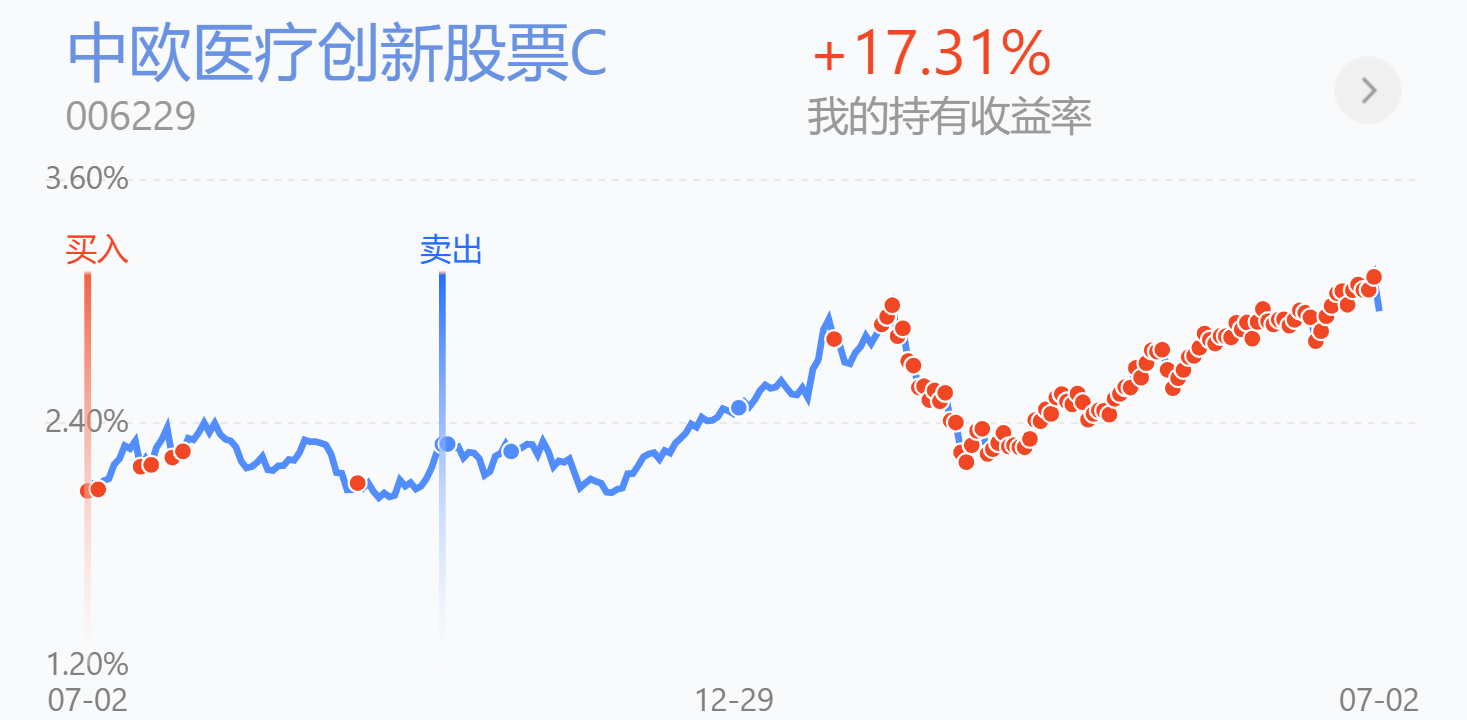
Task: Open fund details via the chevron arrow
Action: [1368, 90]
